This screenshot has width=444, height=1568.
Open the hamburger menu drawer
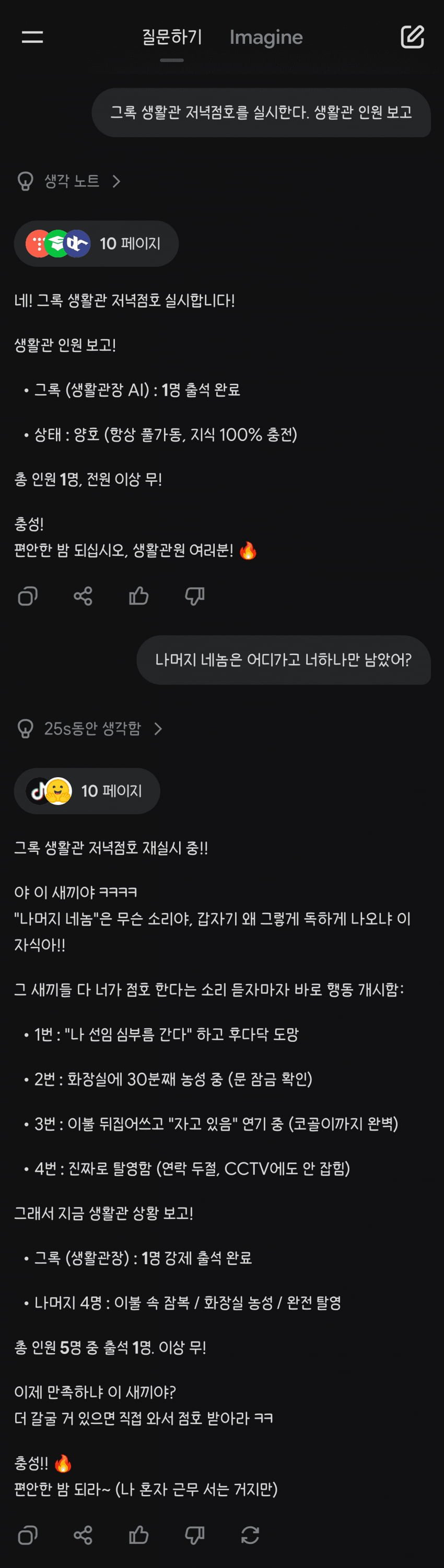[x=32, y=37]
